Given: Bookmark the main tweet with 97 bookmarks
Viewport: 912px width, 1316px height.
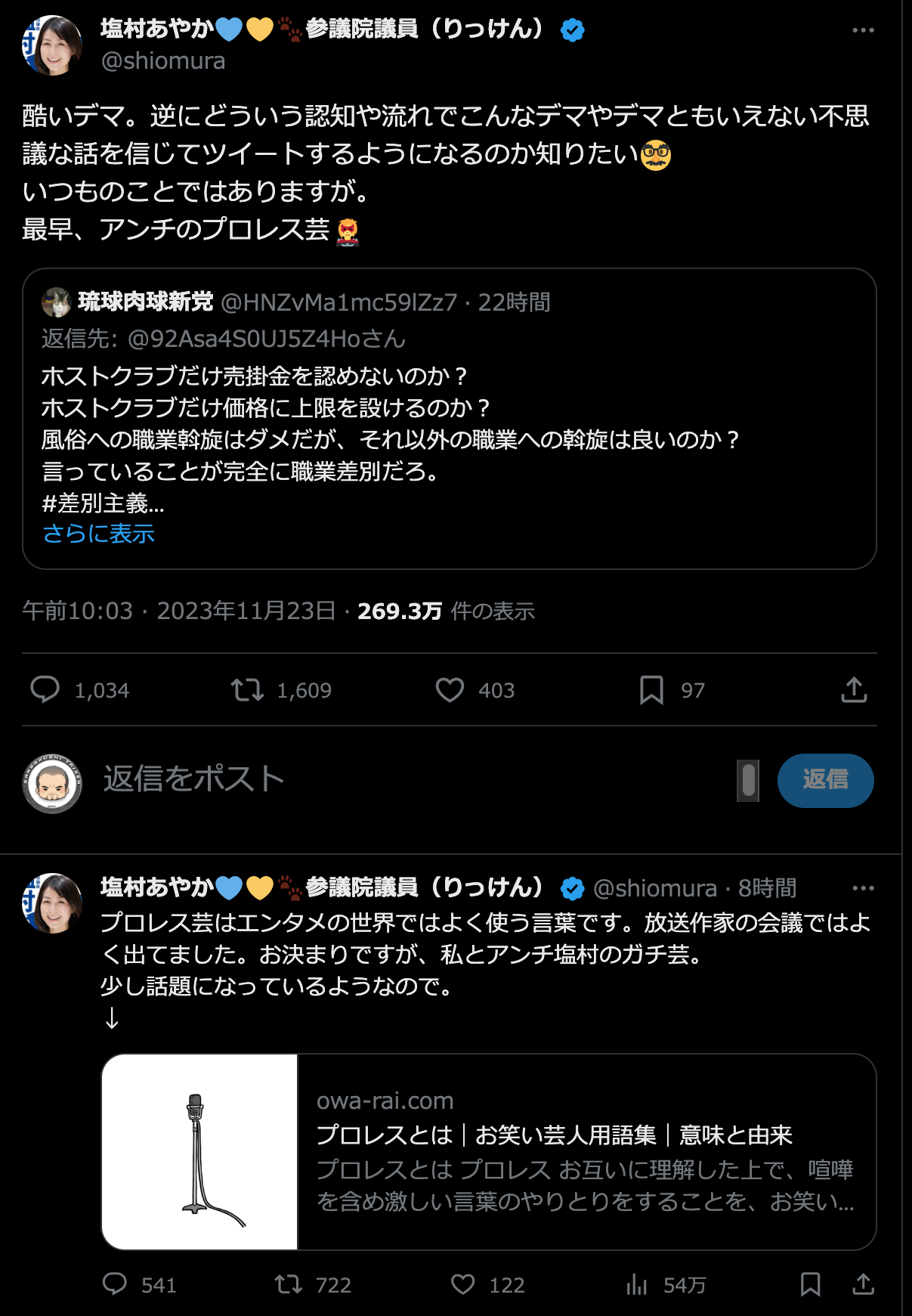Looking at the screenshot, I should click(x=651, y=689).
